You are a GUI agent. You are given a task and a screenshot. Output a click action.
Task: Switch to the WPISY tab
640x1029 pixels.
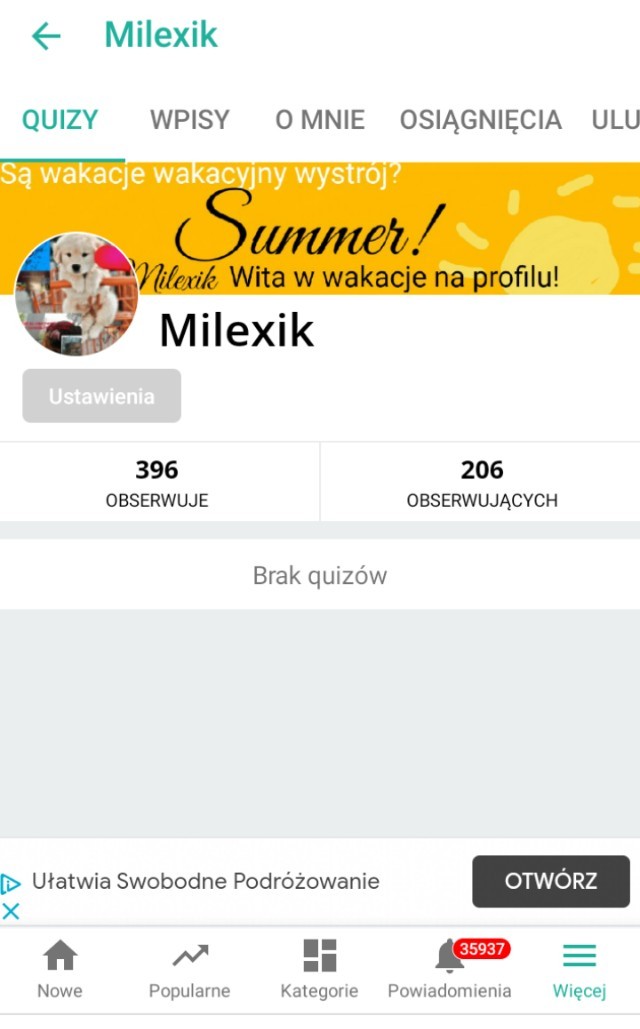[190, 121]
